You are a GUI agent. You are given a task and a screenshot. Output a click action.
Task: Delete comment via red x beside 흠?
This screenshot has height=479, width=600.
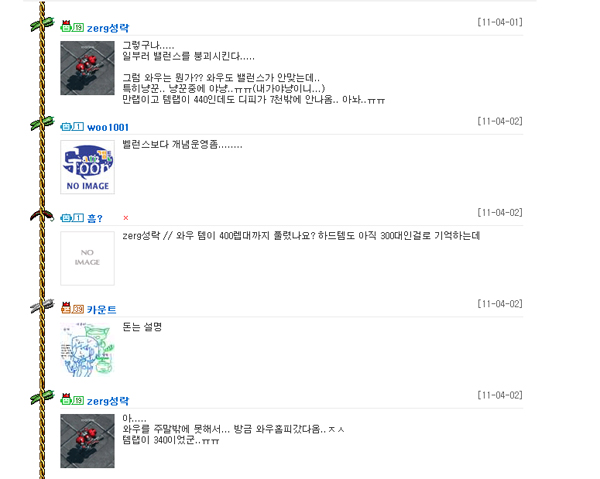[x=125, y=217]
